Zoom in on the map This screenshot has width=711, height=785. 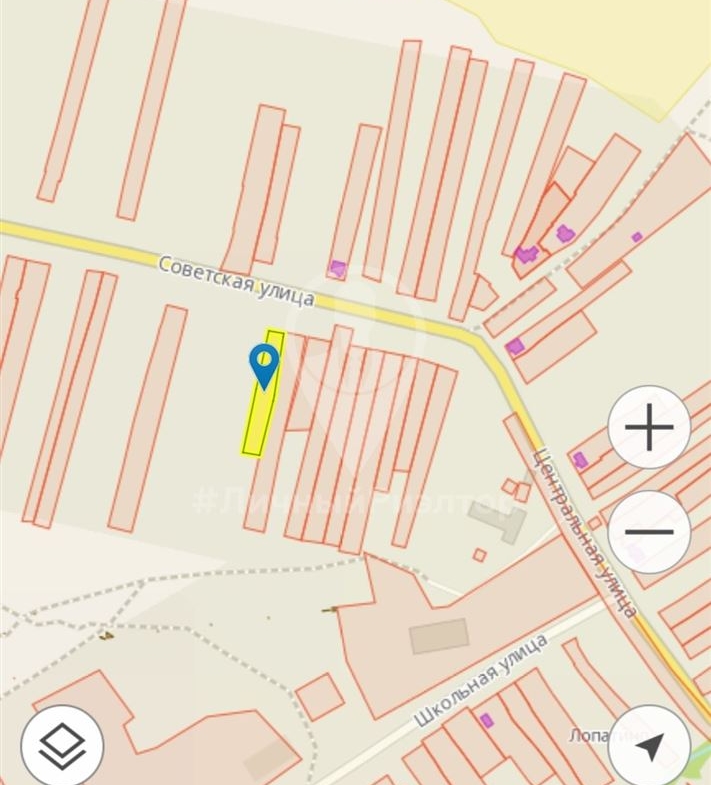click(x=649, y=428)
